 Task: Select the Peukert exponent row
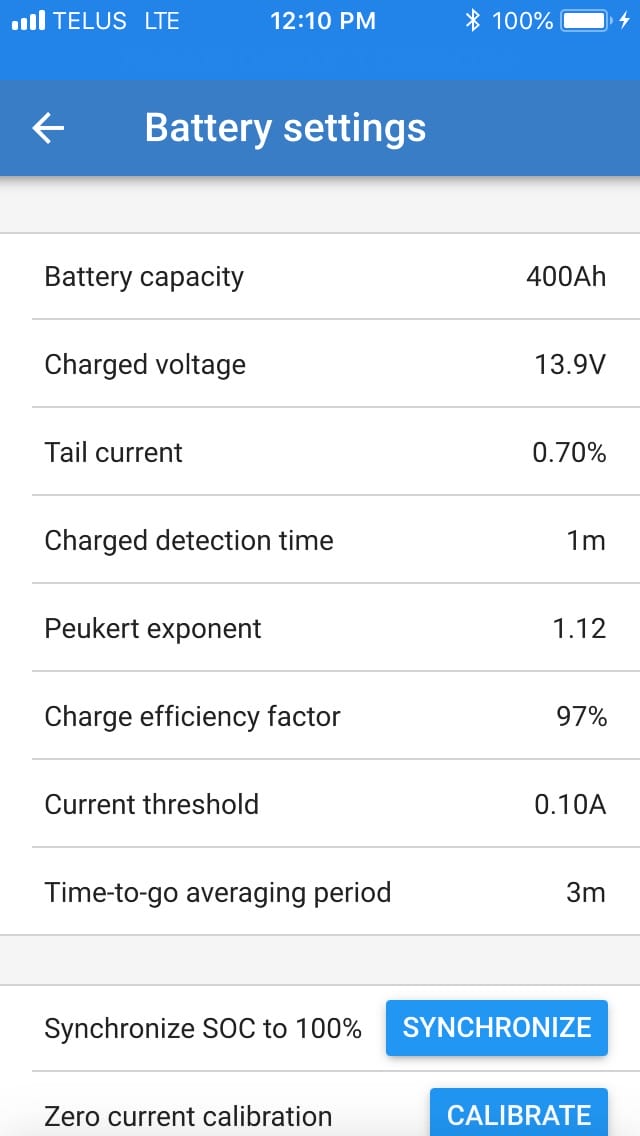coord(320,628)
